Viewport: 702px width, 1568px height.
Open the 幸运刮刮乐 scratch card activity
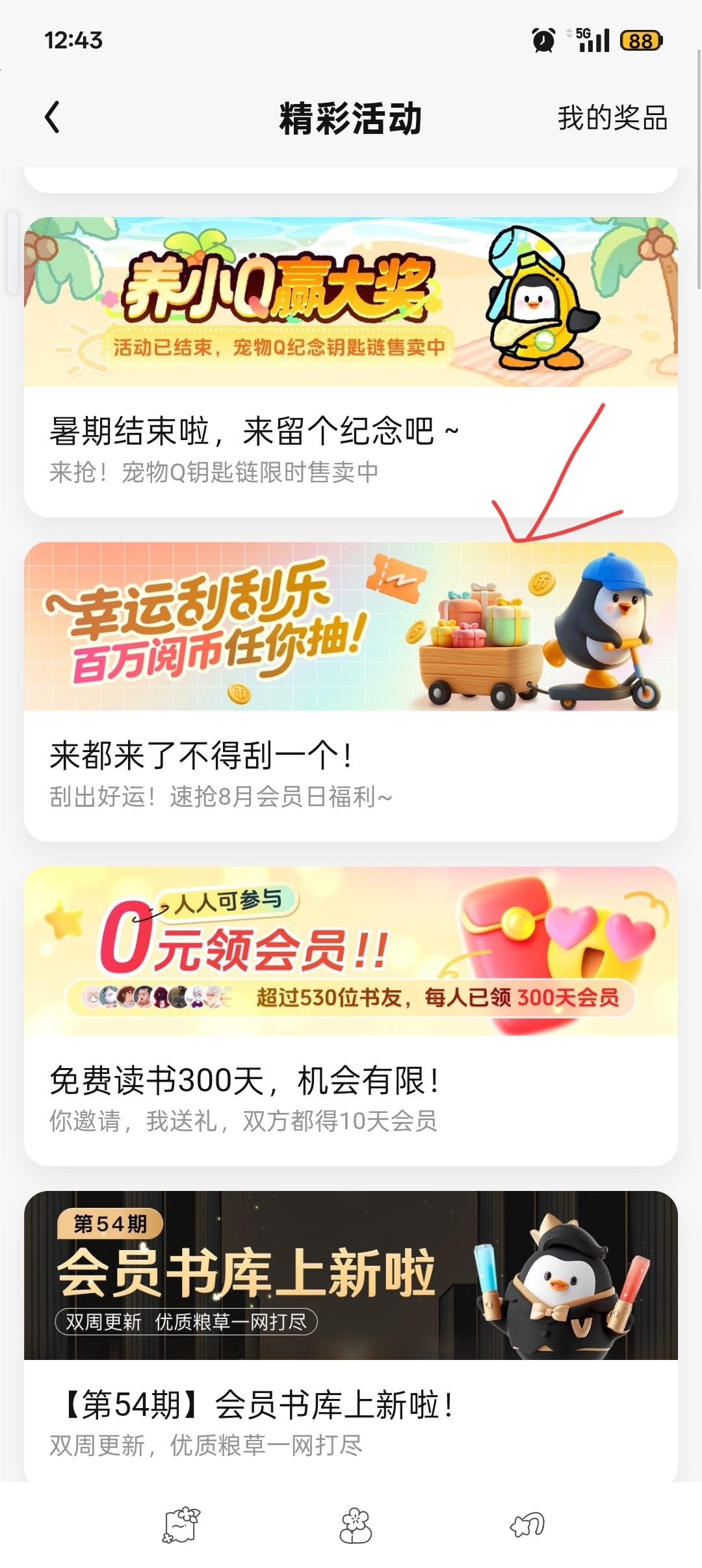pos(351,692)
